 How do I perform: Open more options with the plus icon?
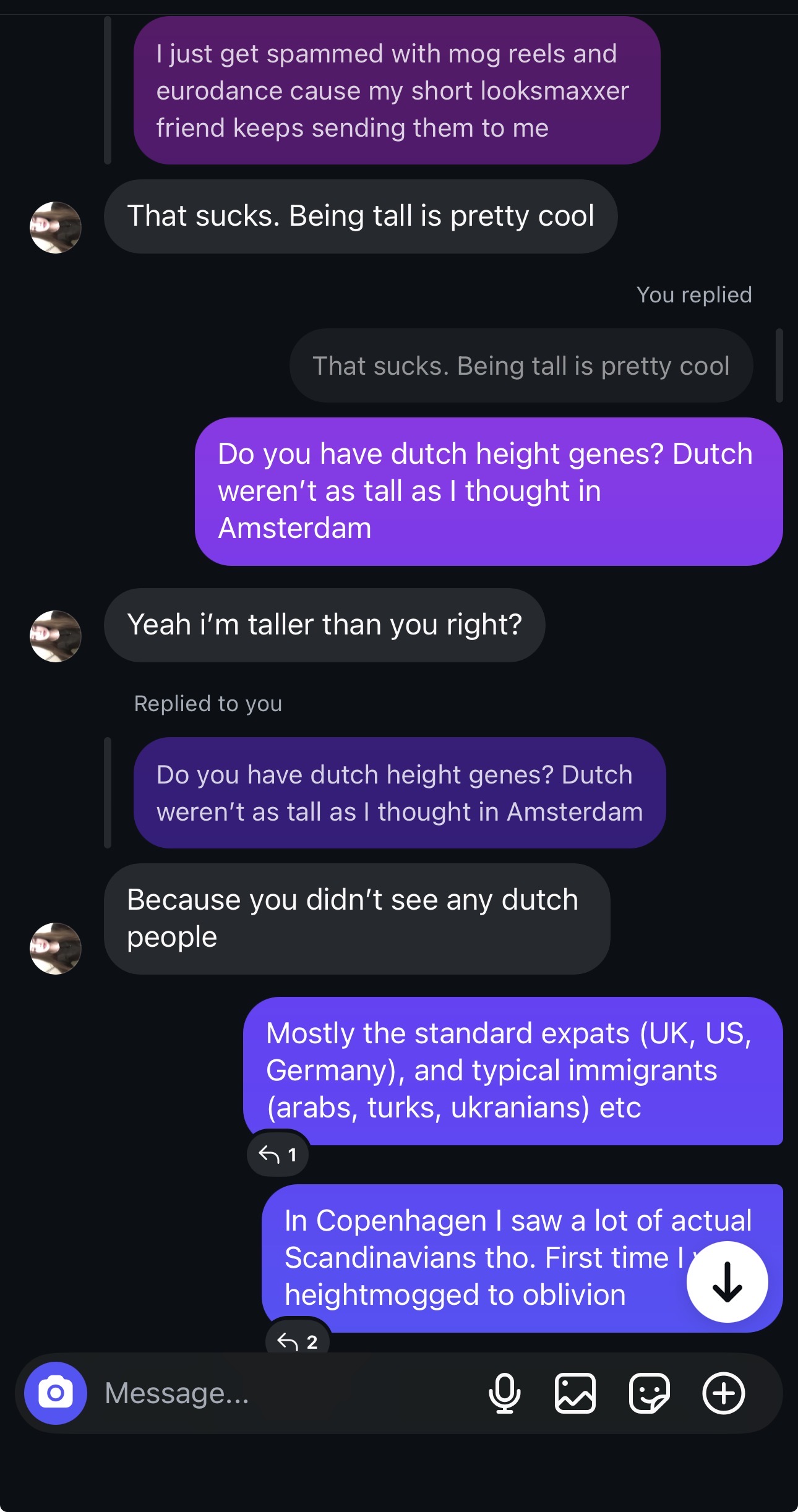(x=723, y=1393)
